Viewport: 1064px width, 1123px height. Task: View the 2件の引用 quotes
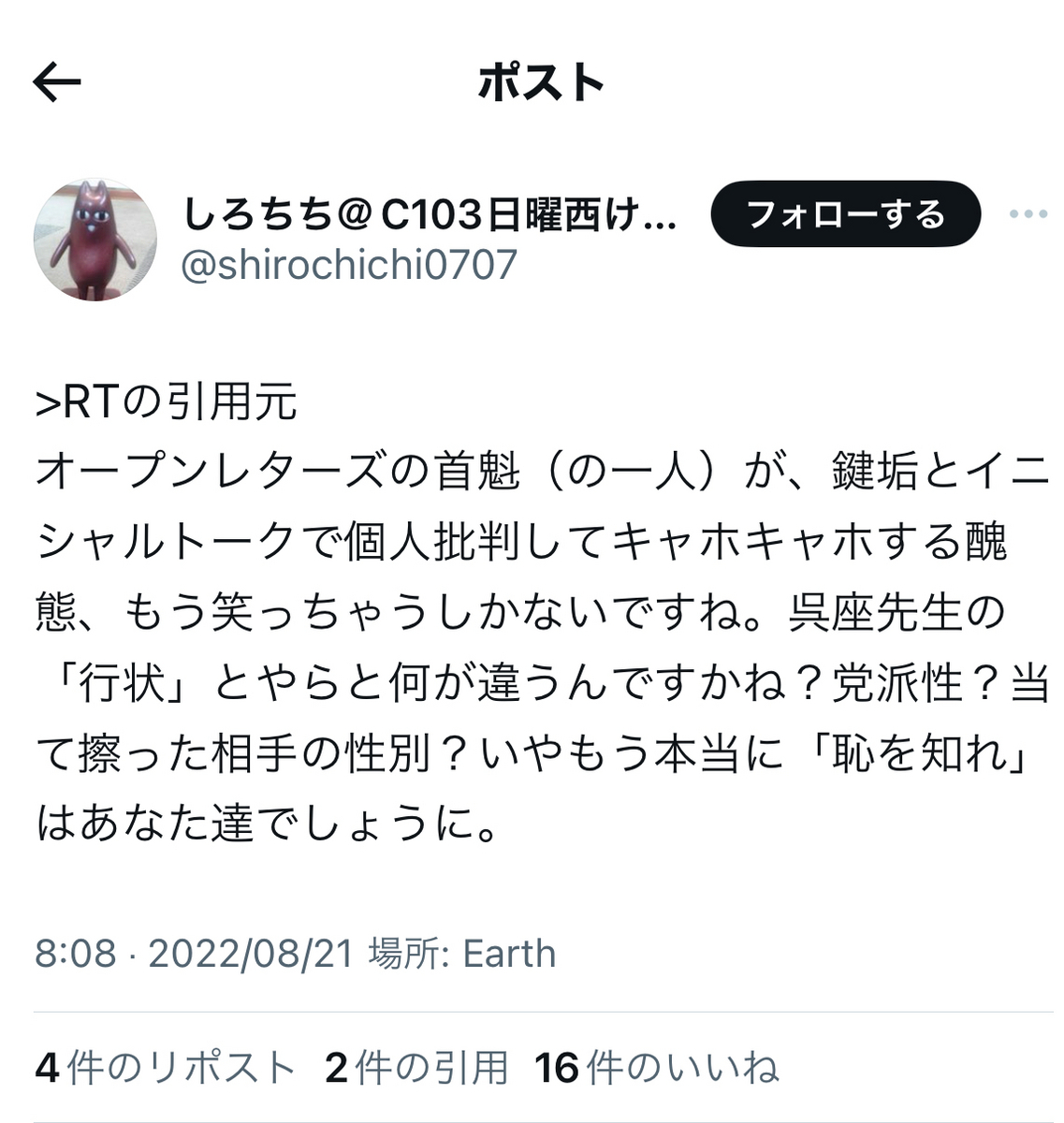pos(416,1068)
